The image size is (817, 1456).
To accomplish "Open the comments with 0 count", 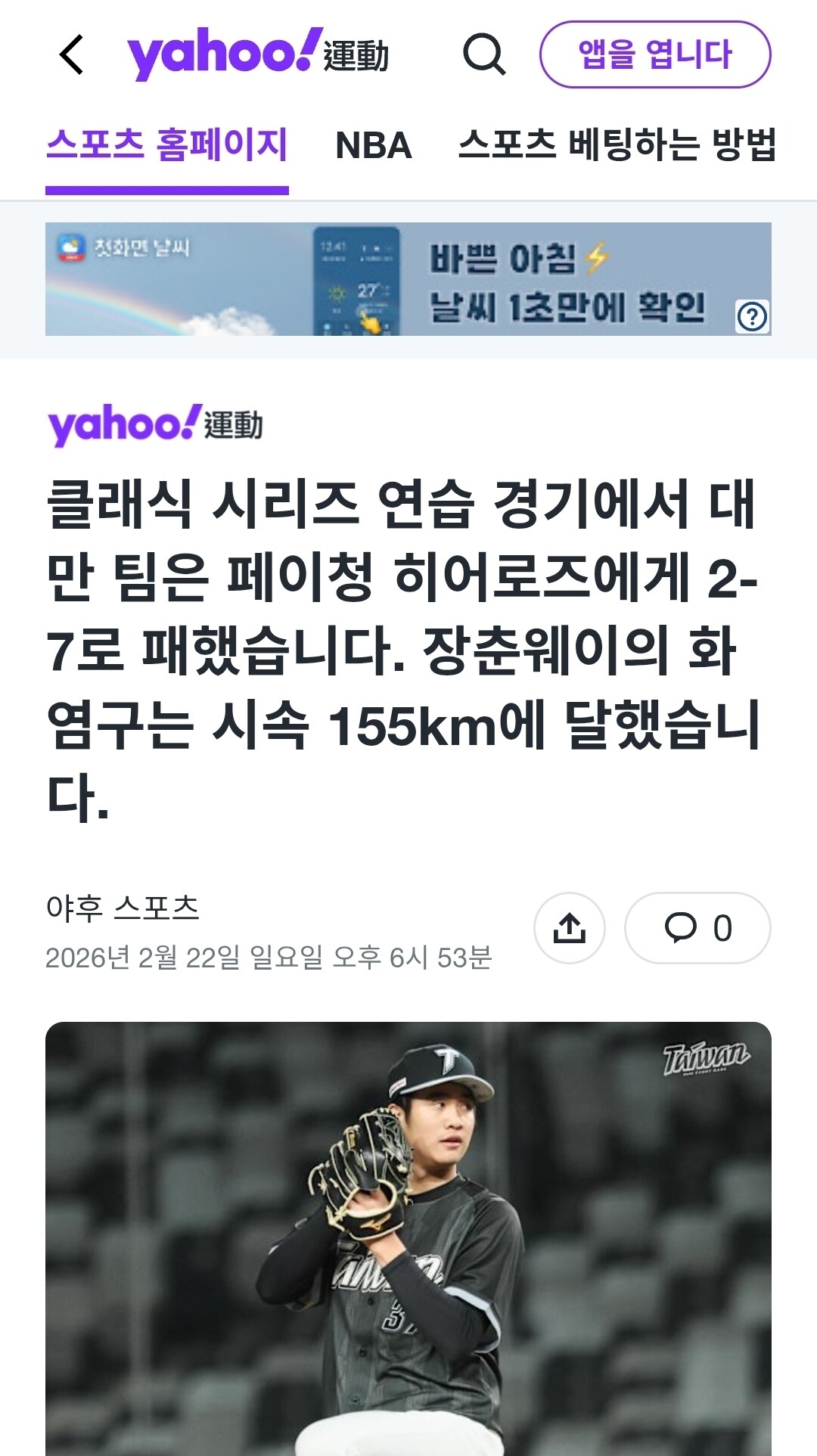I will click(697, 928).
